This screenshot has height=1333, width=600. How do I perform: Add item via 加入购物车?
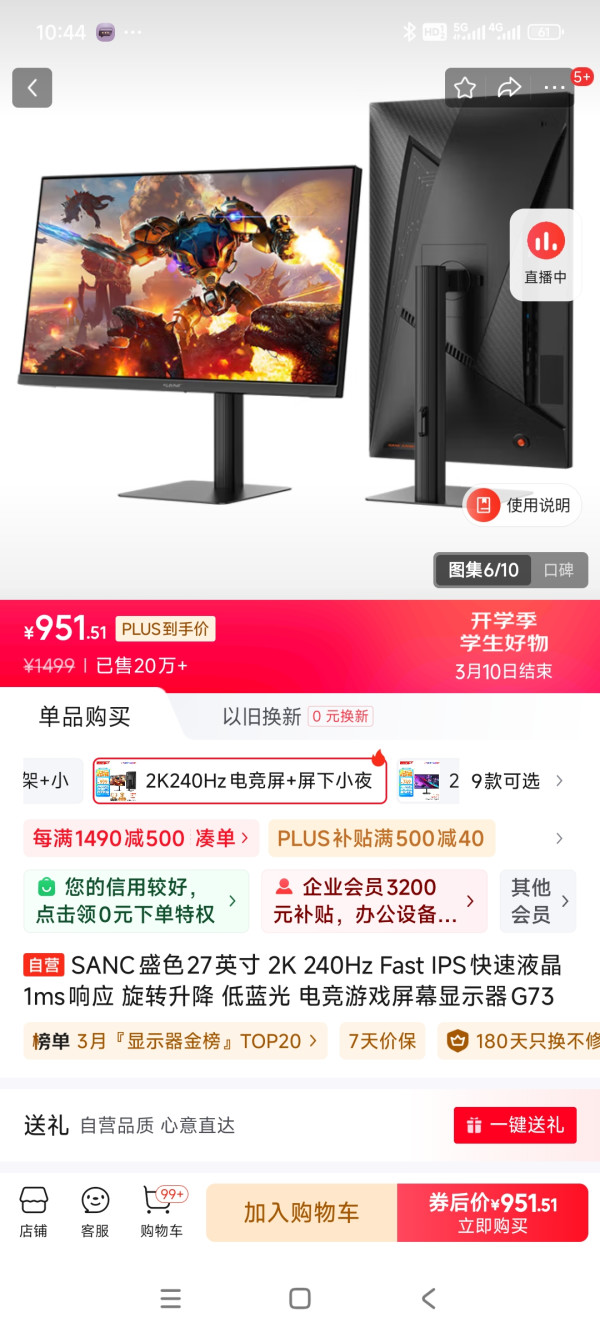(x=301, y=1213)
